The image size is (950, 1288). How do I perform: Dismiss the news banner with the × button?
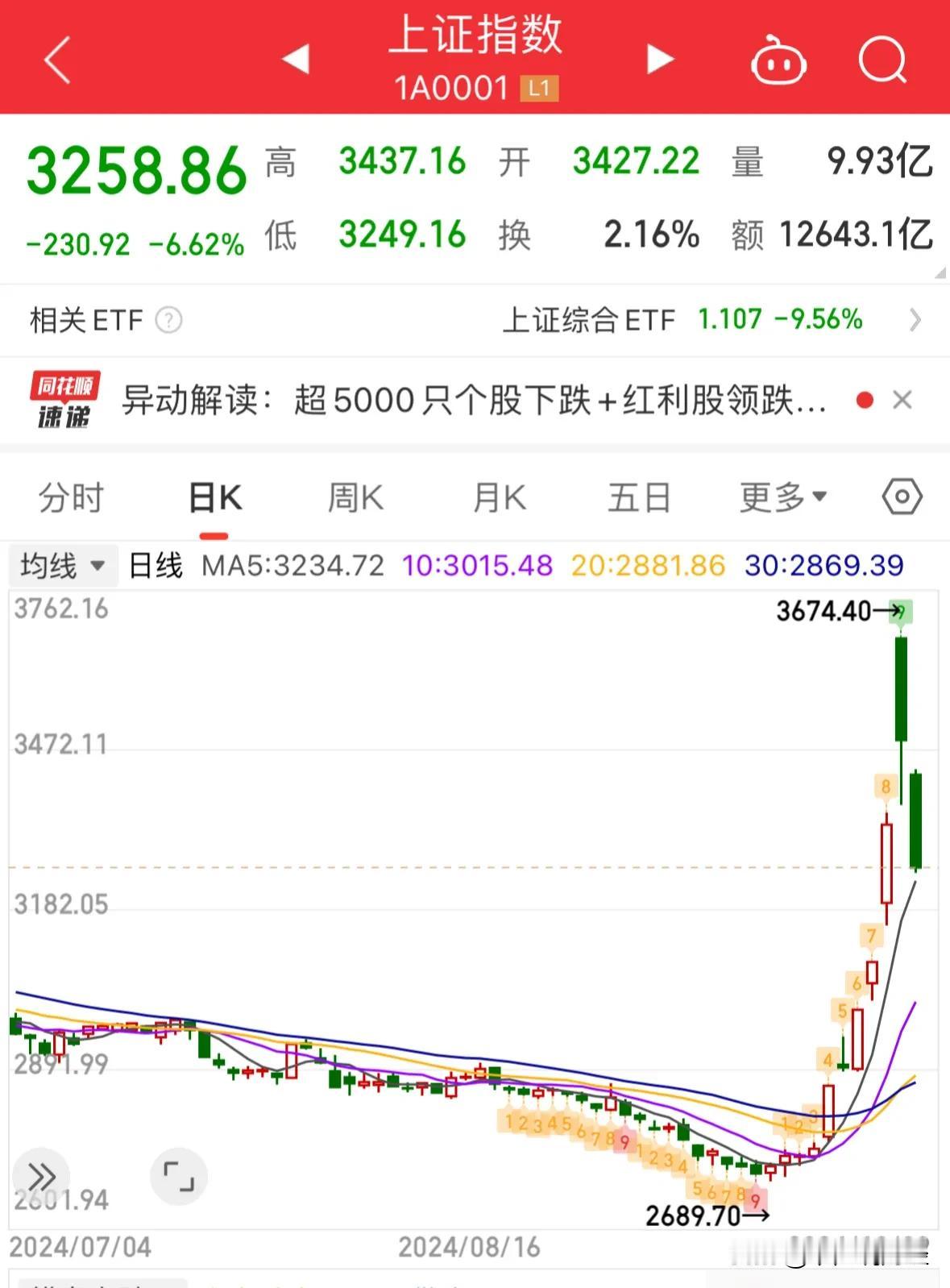click(x=902, y=399)
